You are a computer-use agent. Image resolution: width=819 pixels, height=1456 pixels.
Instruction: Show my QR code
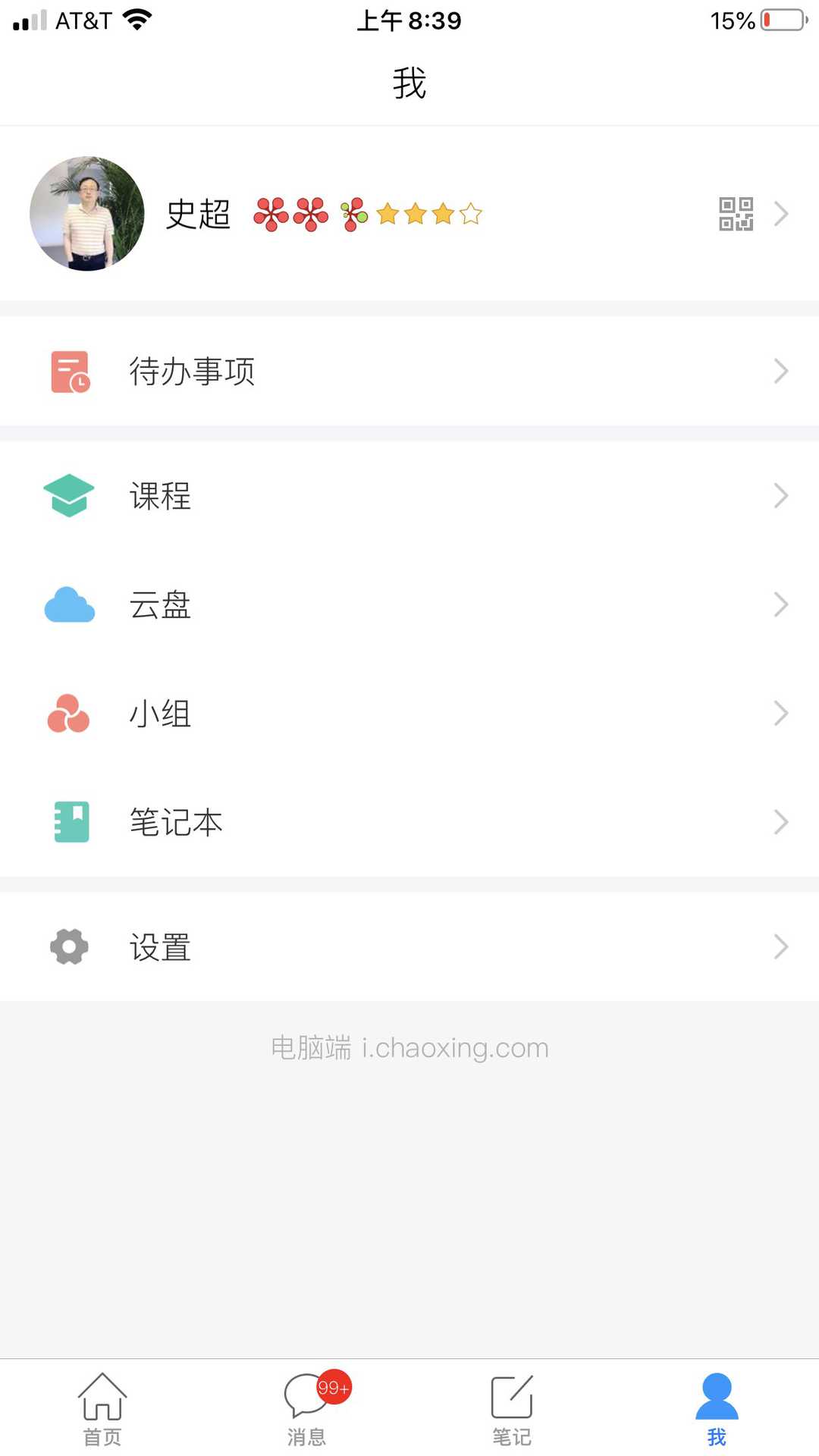click(736, 214)
